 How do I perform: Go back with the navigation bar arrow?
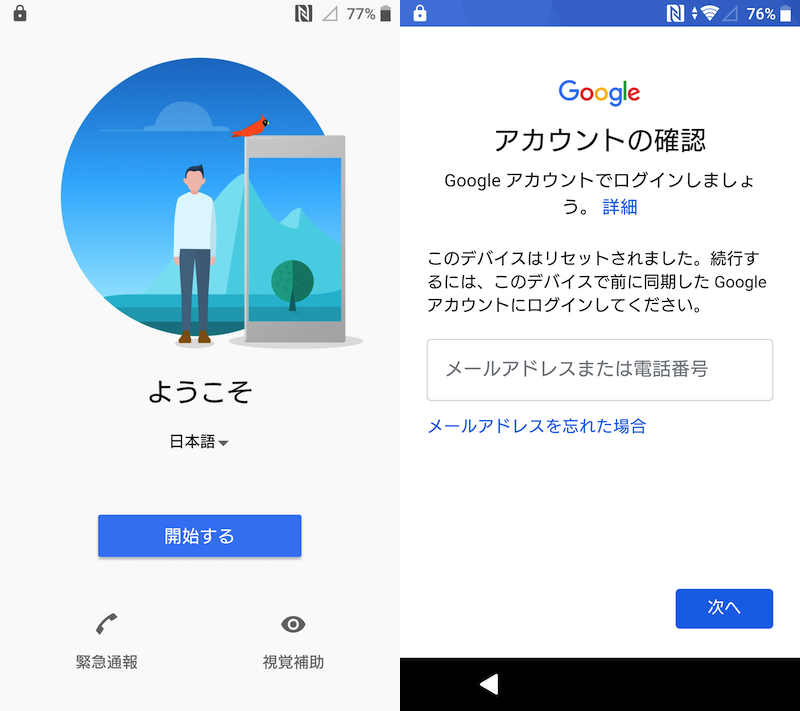tap(488, 684)
